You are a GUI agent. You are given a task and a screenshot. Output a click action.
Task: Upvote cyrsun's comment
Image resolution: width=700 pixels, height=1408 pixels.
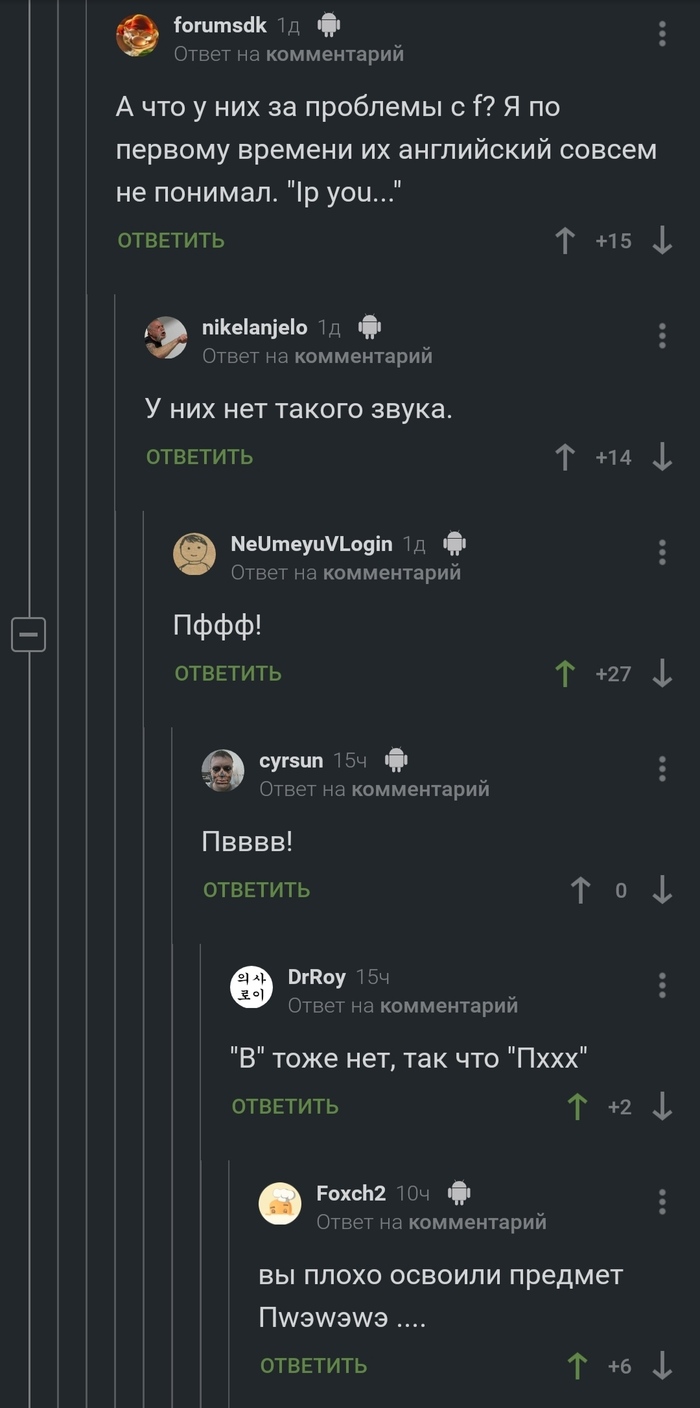(x=580, y=890)
